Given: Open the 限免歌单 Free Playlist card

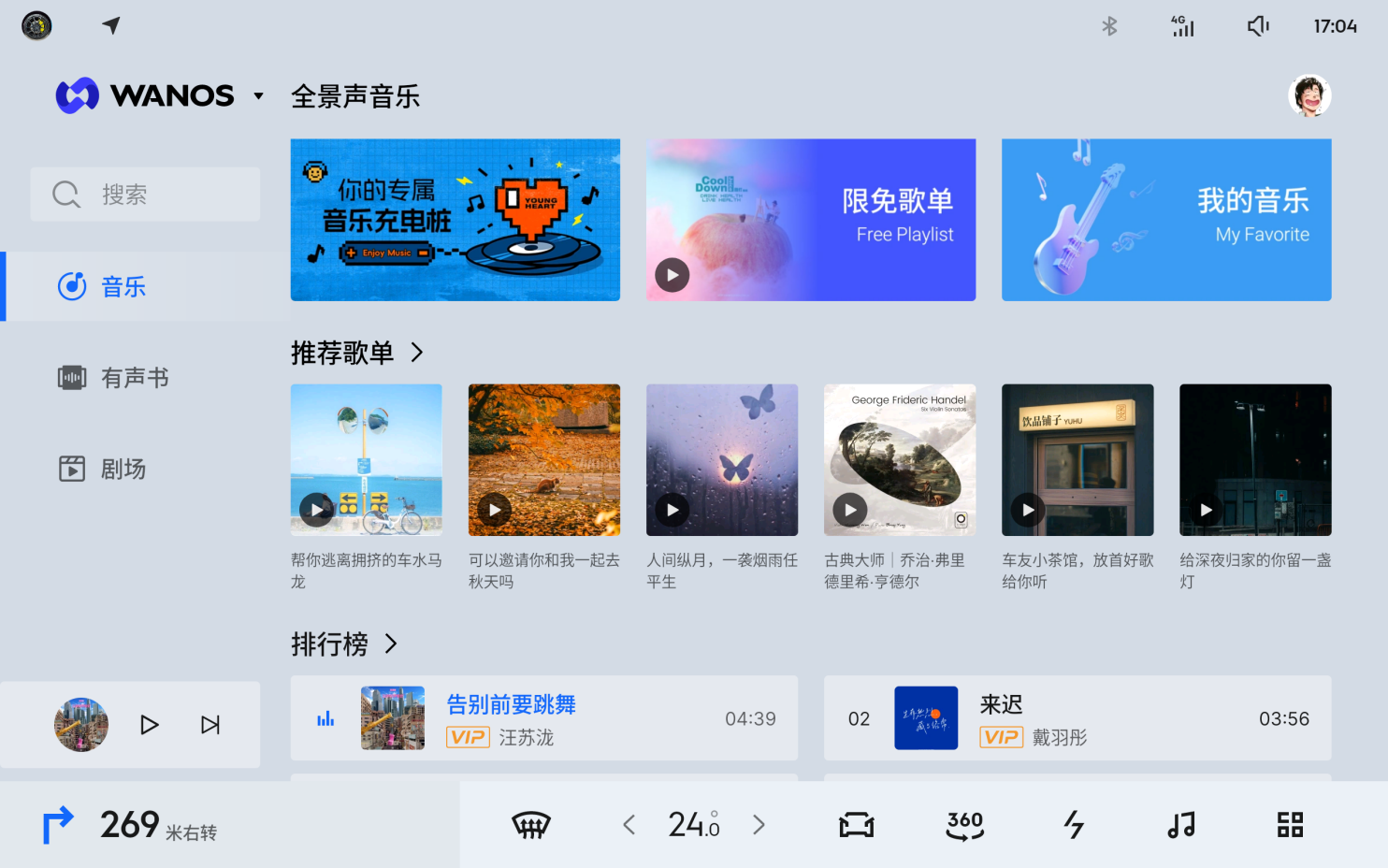Looking at the screenshot, I should (x=810, y=220).
